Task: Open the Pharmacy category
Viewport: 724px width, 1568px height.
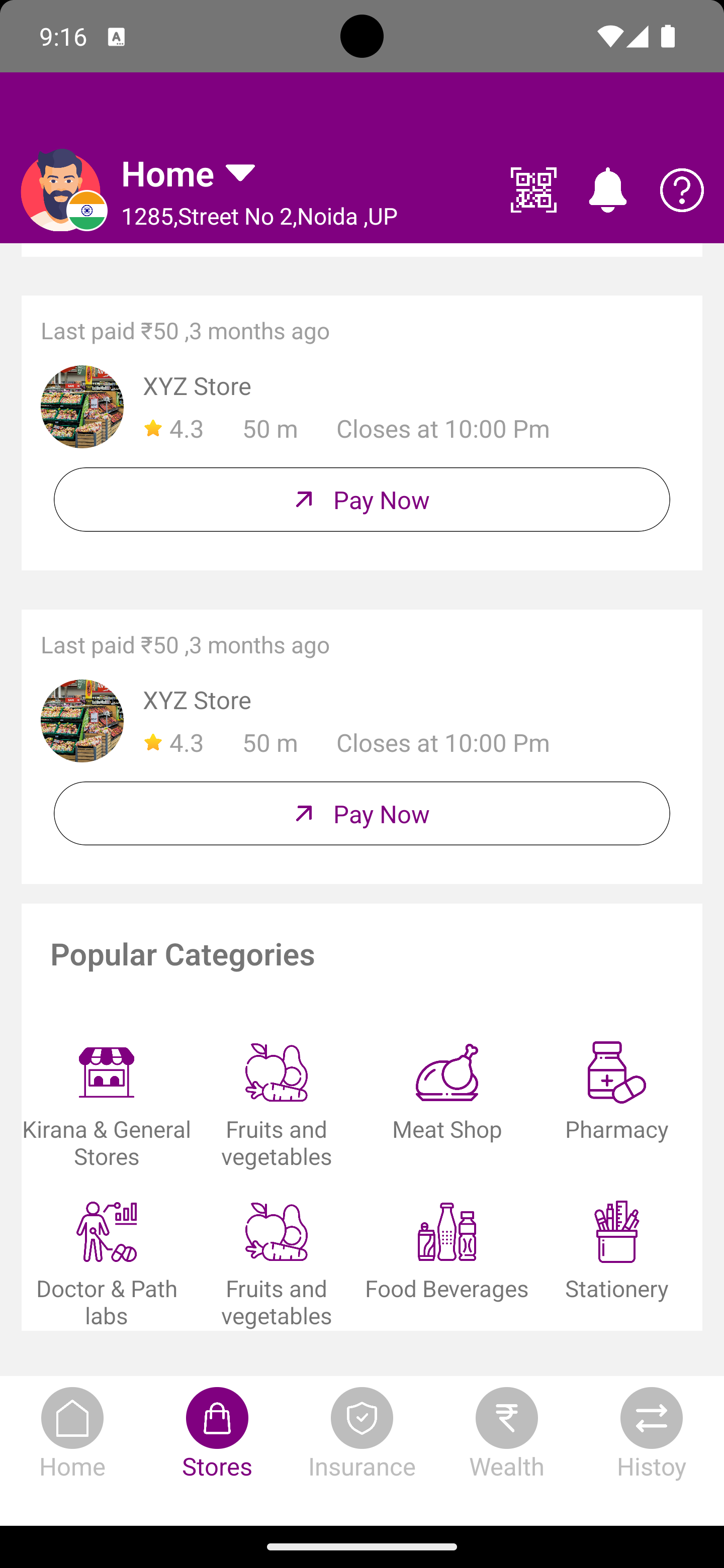Action: click(x=616, y=1091)
